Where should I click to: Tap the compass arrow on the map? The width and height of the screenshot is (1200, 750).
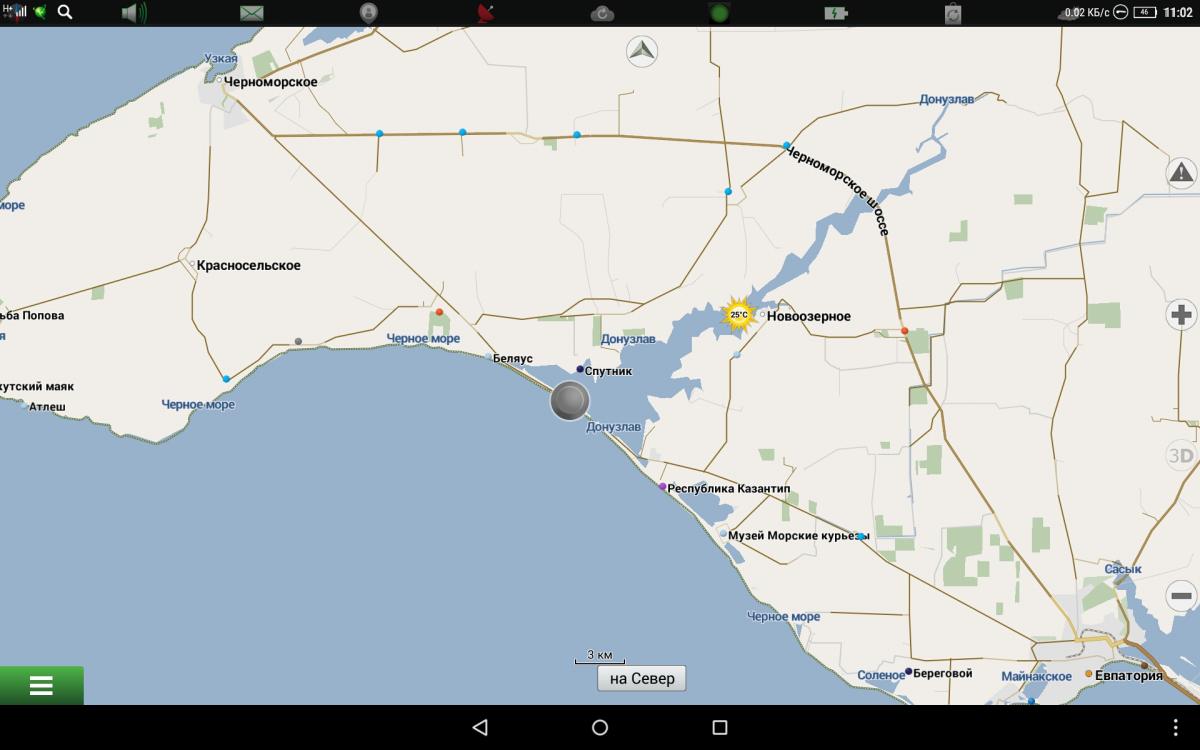point(642,51)
